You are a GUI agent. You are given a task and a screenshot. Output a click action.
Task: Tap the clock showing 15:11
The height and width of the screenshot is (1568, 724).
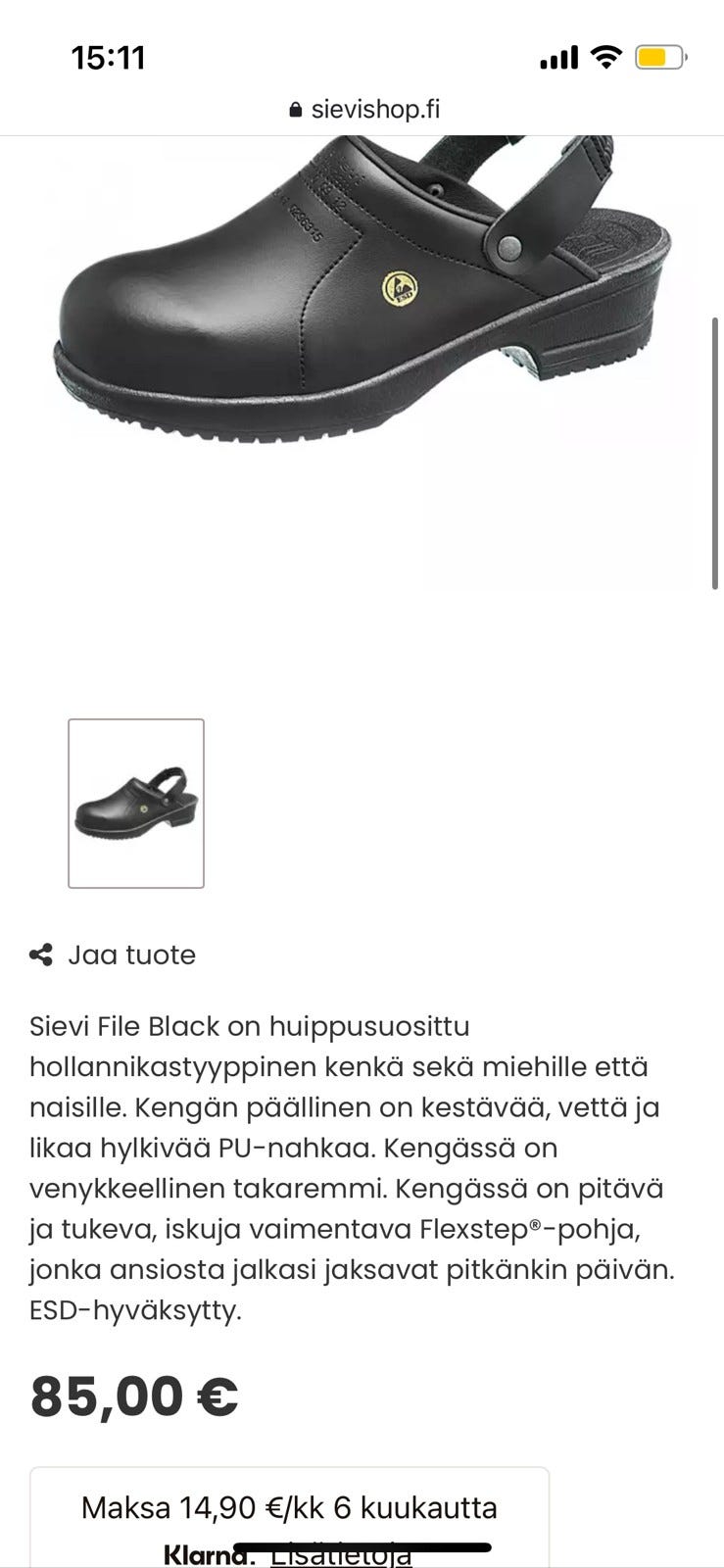point(111,57)
